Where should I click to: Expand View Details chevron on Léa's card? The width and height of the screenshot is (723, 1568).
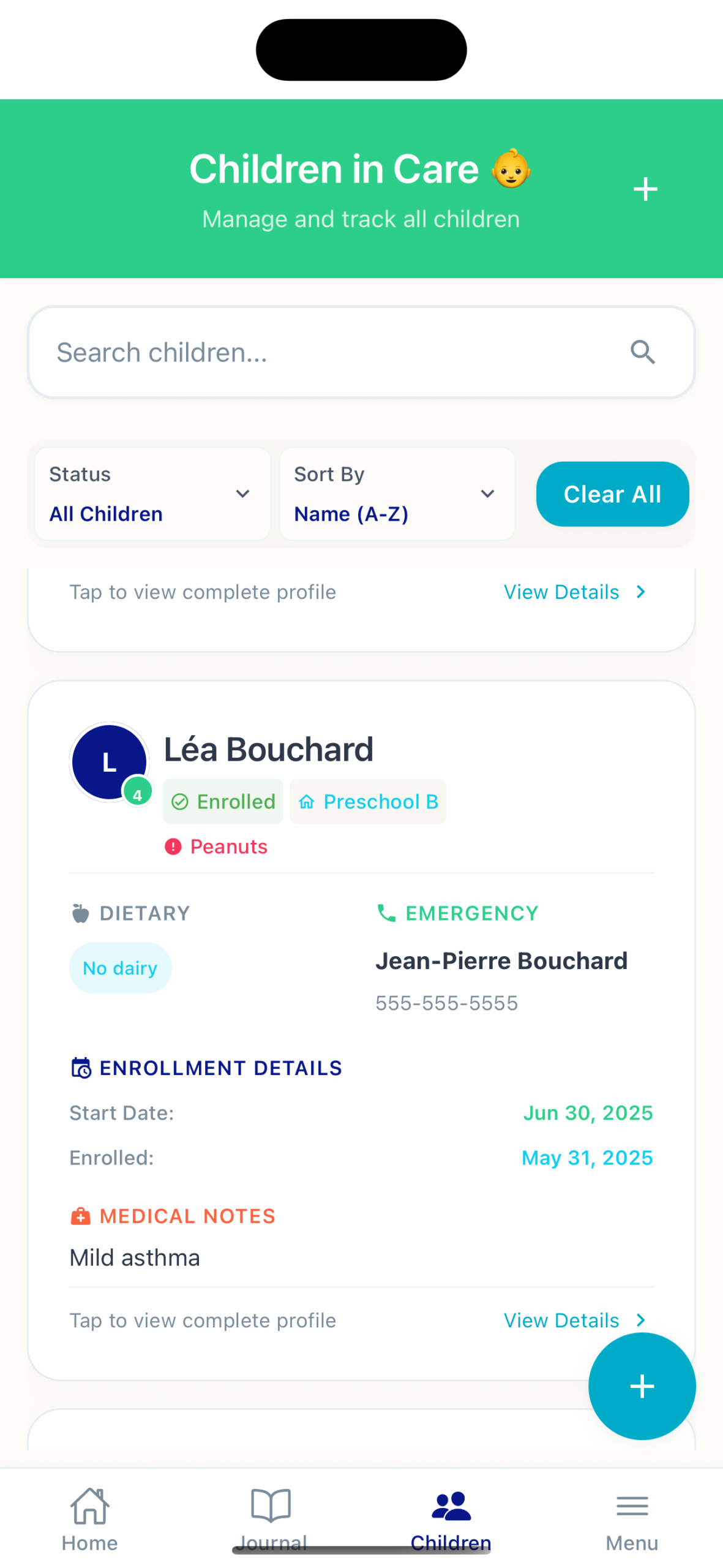640,1321
